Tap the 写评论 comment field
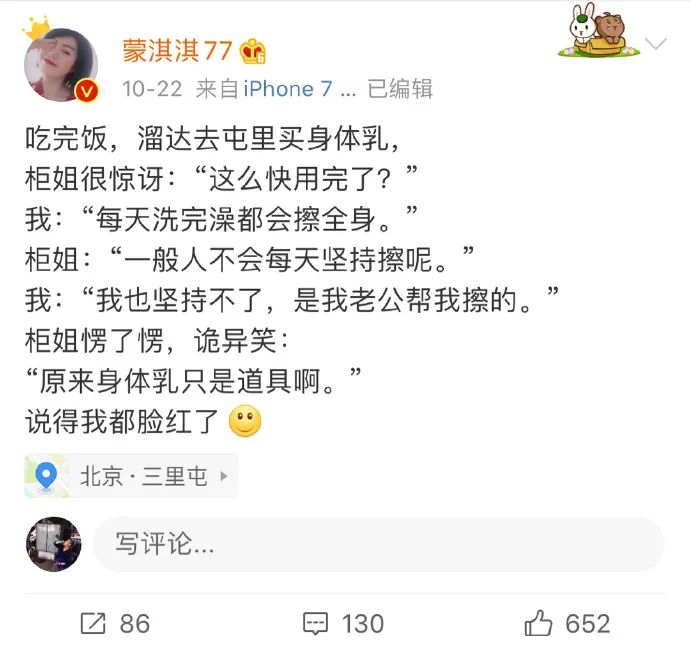The image size is (690, 650). coord(378,544)
